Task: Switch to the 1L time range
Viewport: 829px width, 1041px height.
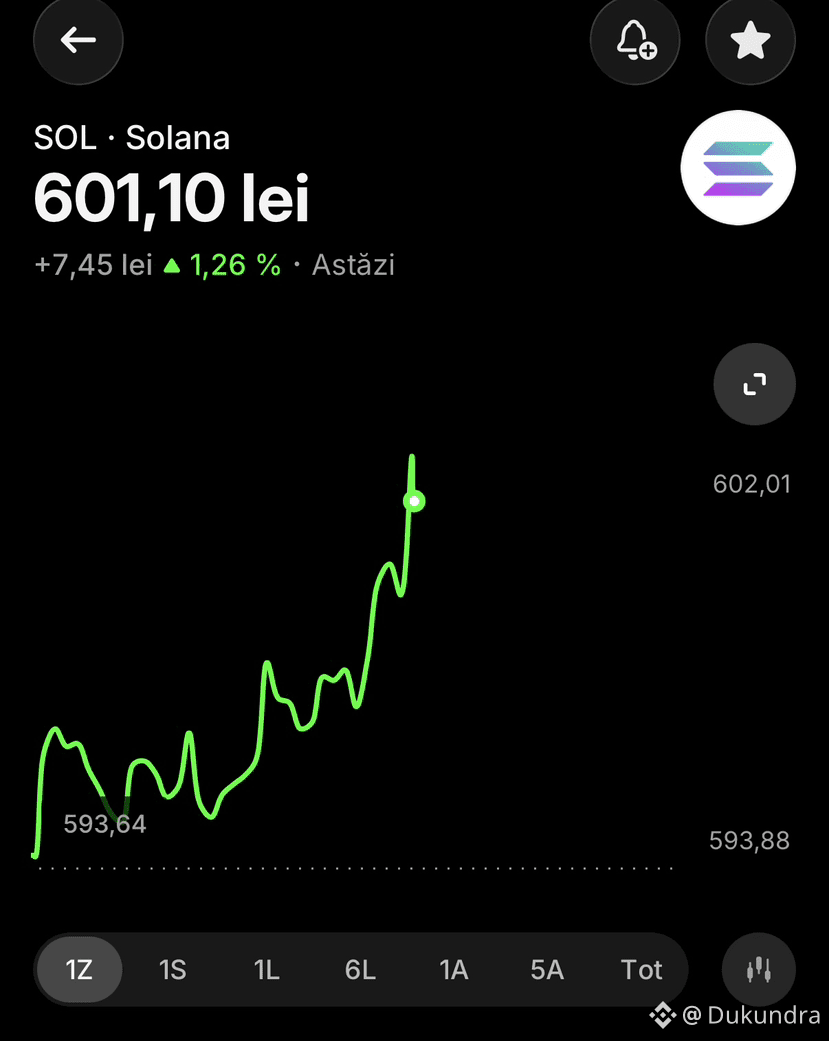Action: 266,970
